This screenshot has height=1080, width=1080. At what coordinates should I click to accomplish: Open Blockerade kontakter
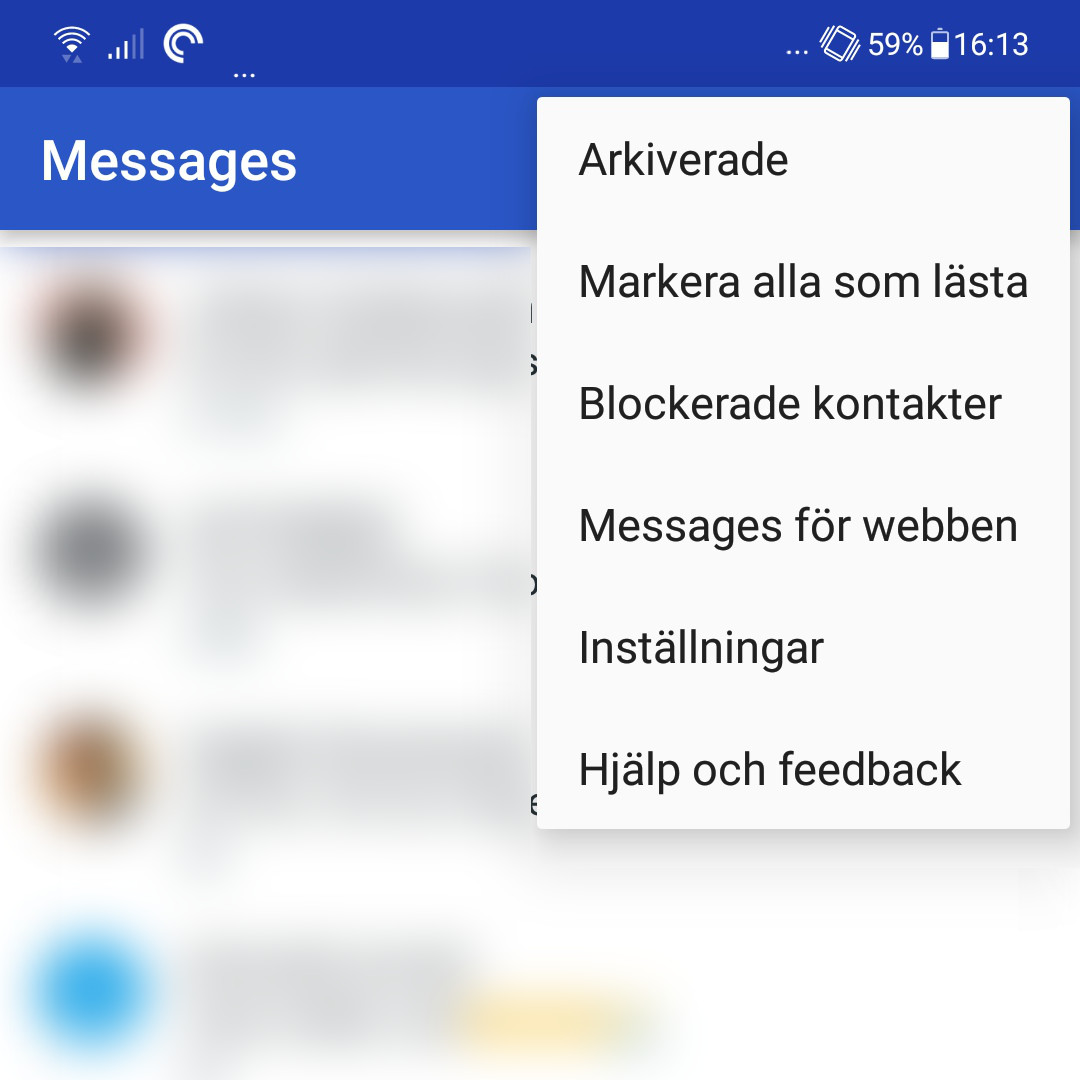(x=790, y=404)
